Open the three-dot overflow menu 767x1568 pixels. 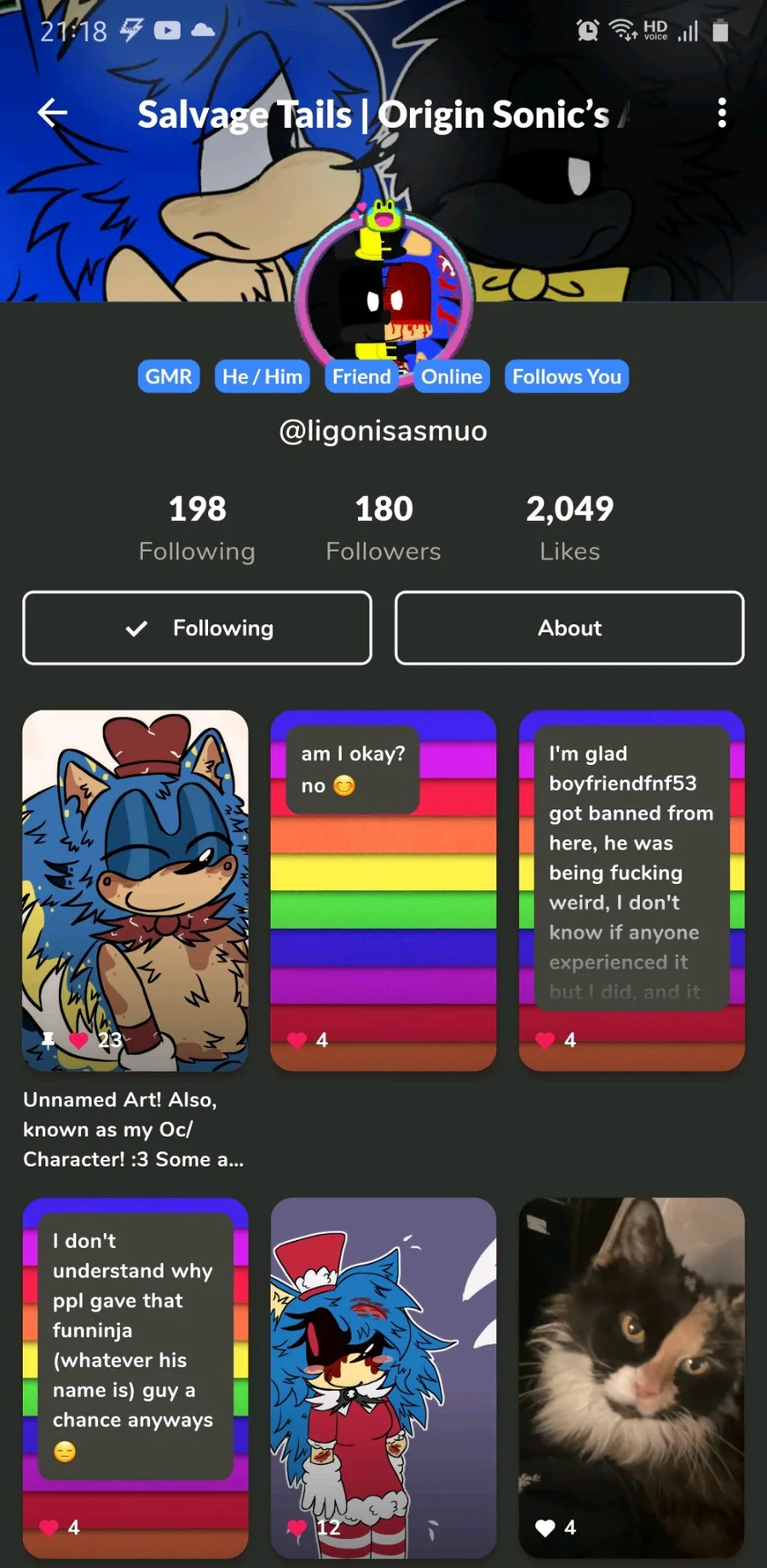(722, 112)
